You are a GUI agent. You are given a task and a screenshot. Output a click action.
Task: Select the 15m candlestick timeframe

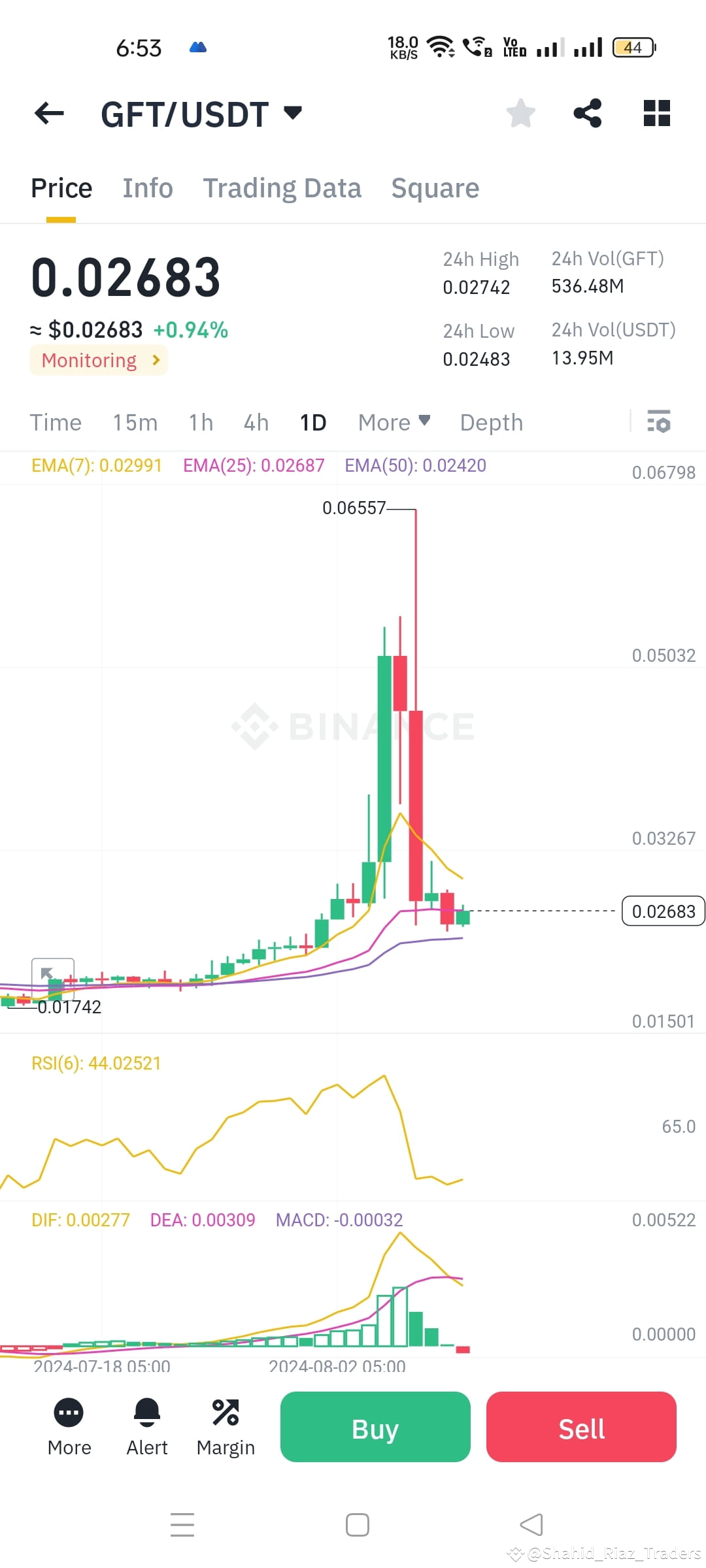(x=135, y=423)
